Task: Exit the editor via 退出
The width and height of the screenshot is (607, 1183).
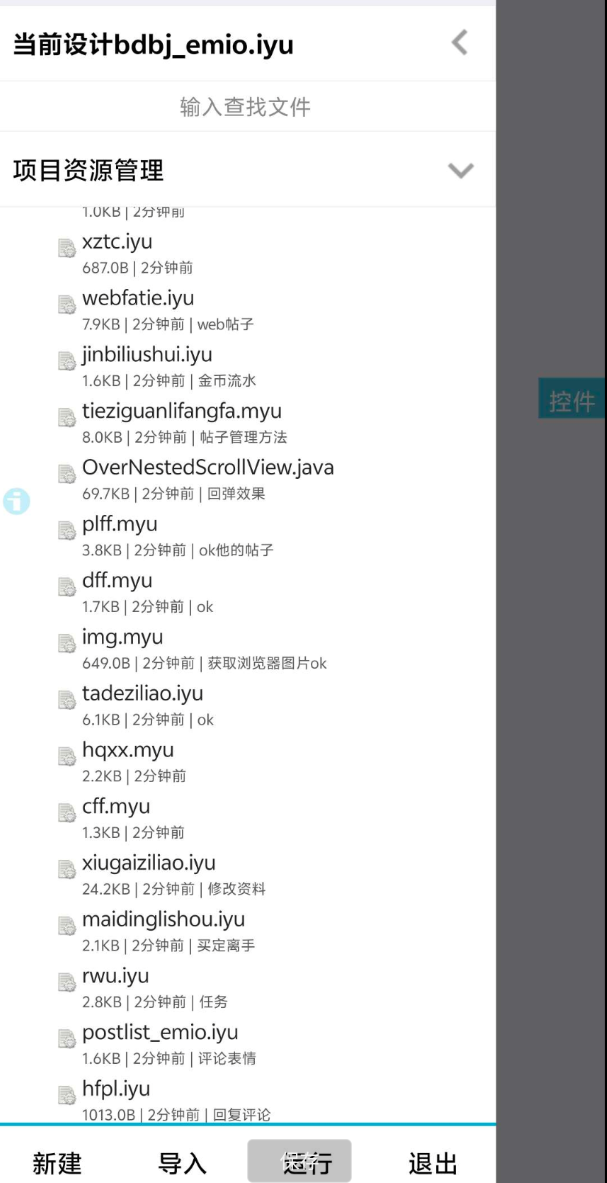Action: pyautogui.click(x=433, y=1163)
